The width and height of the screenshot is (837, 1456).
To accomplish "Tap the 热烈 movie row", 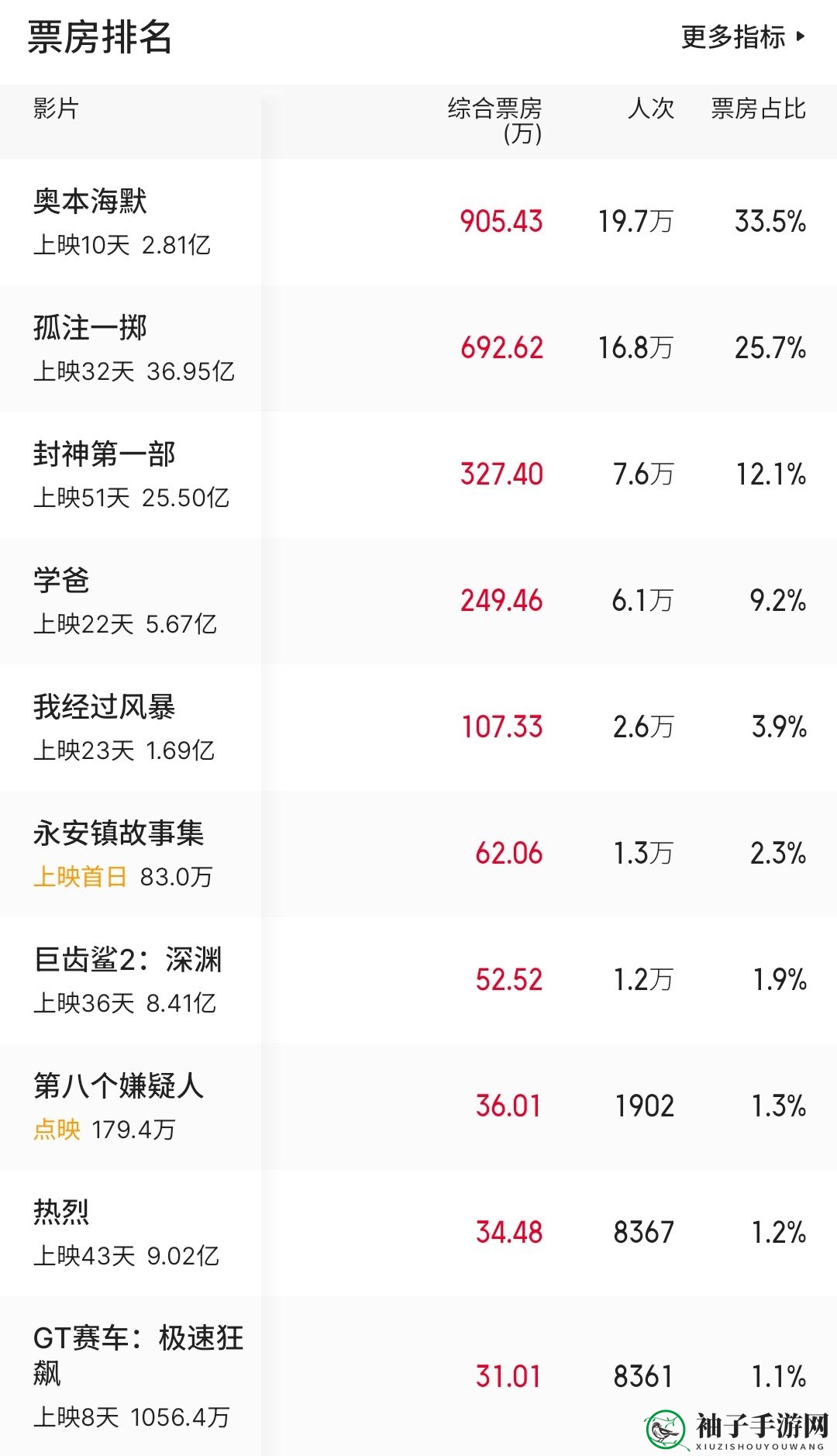I will pos(418,1233).
